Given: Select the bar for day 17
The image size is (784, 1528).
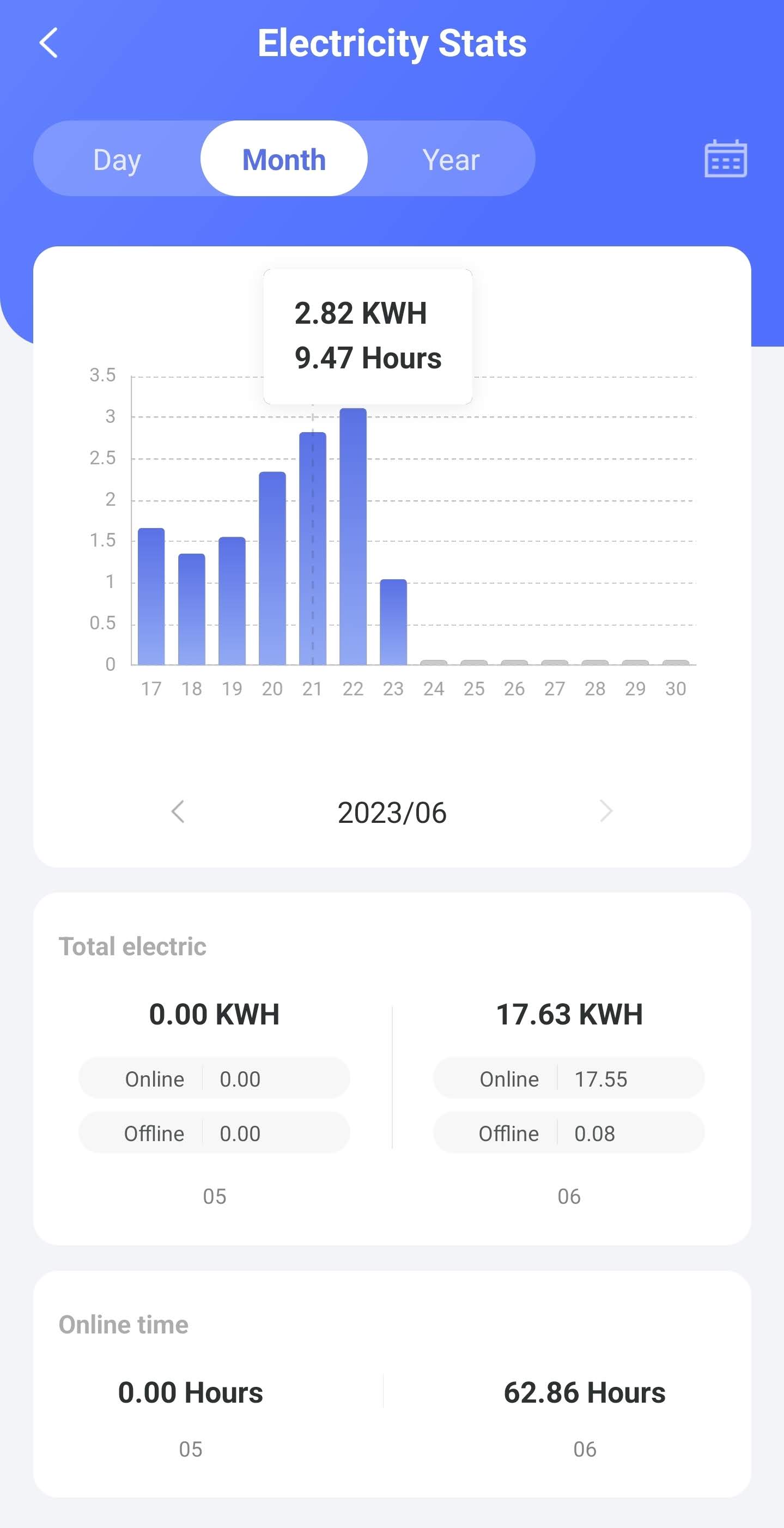Looking at the screenshot, I should point(151,597).
